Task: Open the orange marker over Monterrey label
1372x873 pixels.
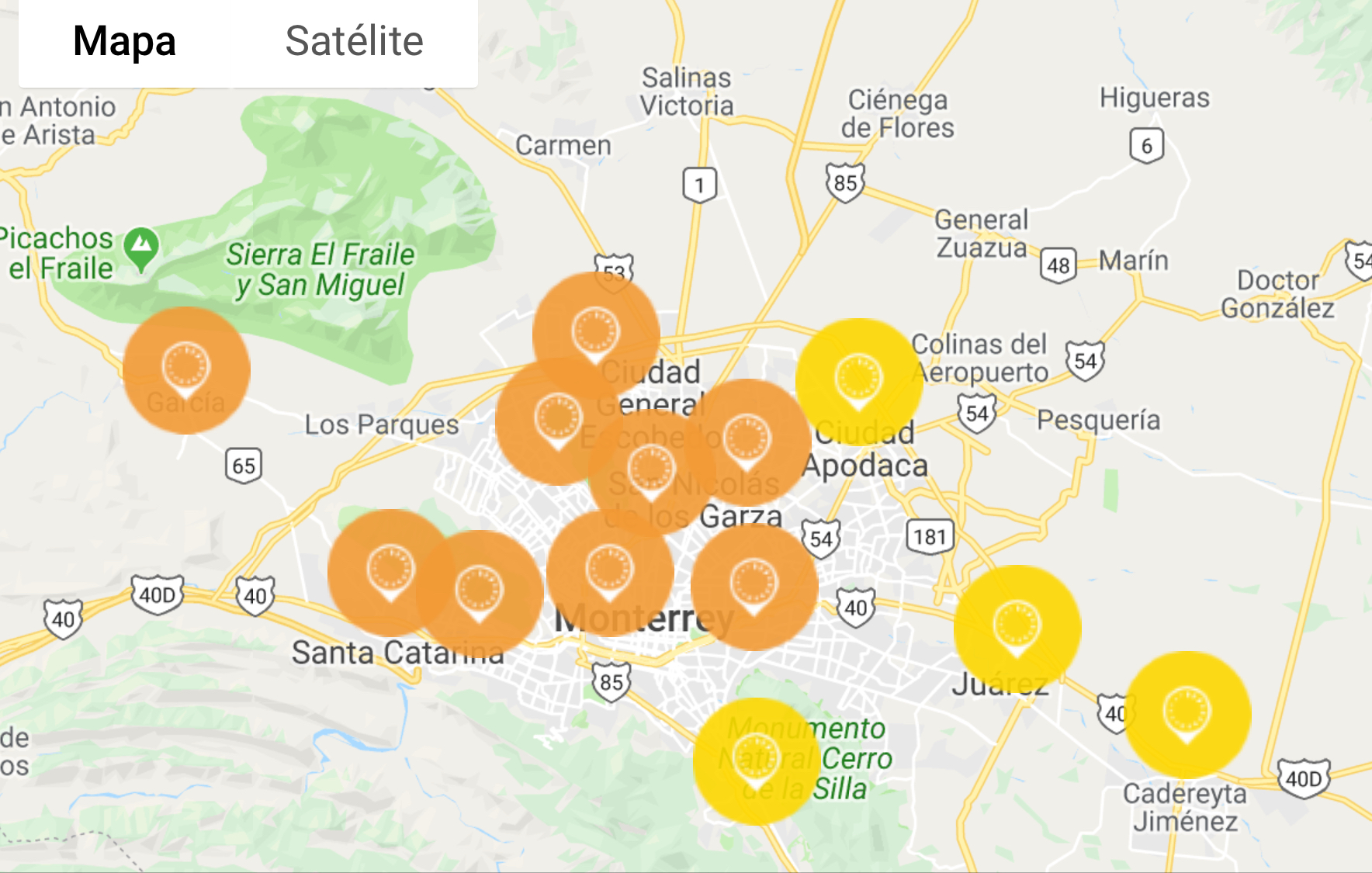Action: (x=610, y=573)
